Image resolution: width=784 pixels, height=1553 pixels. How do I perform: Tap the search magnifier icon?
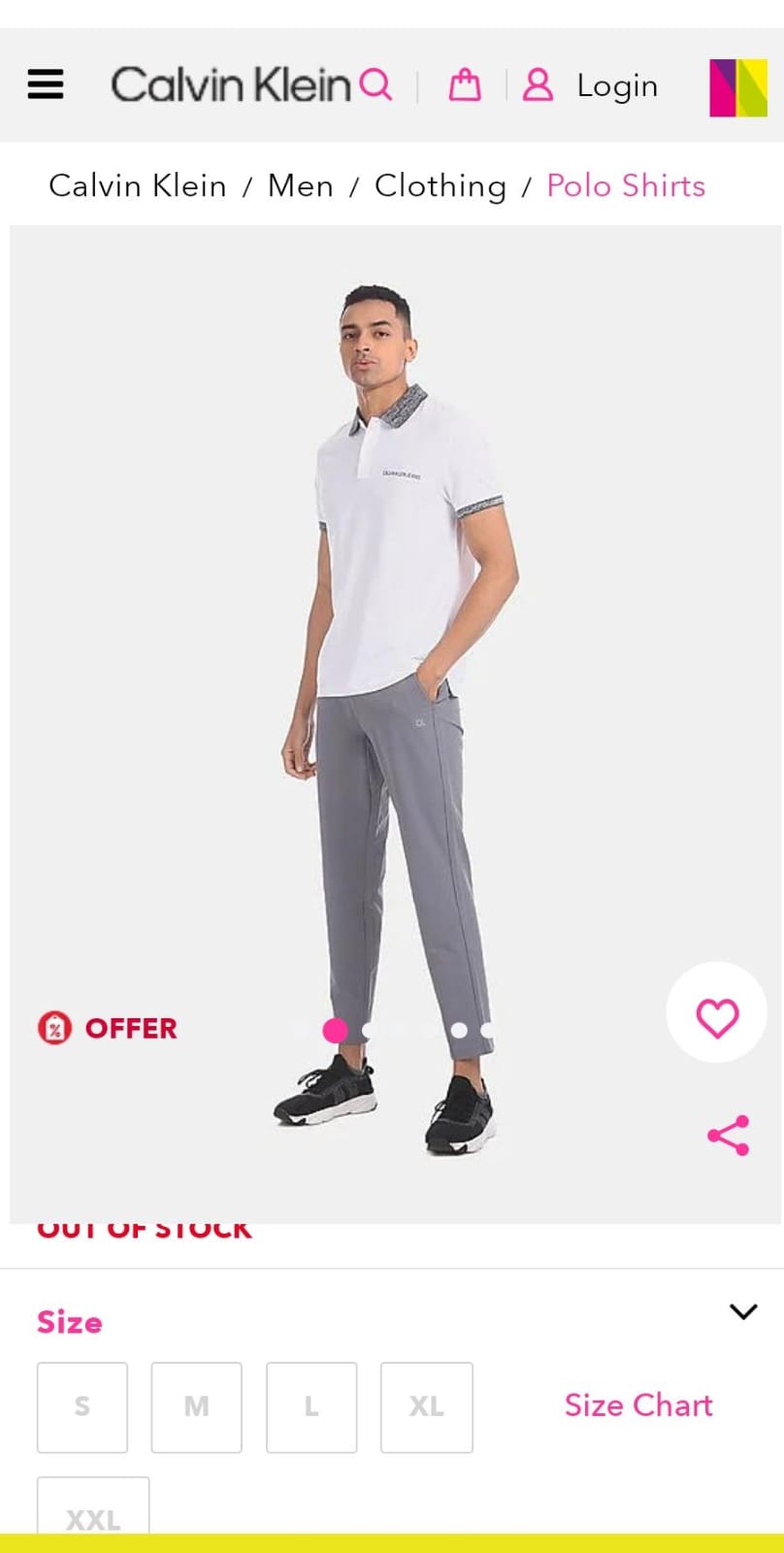(376, 85)
